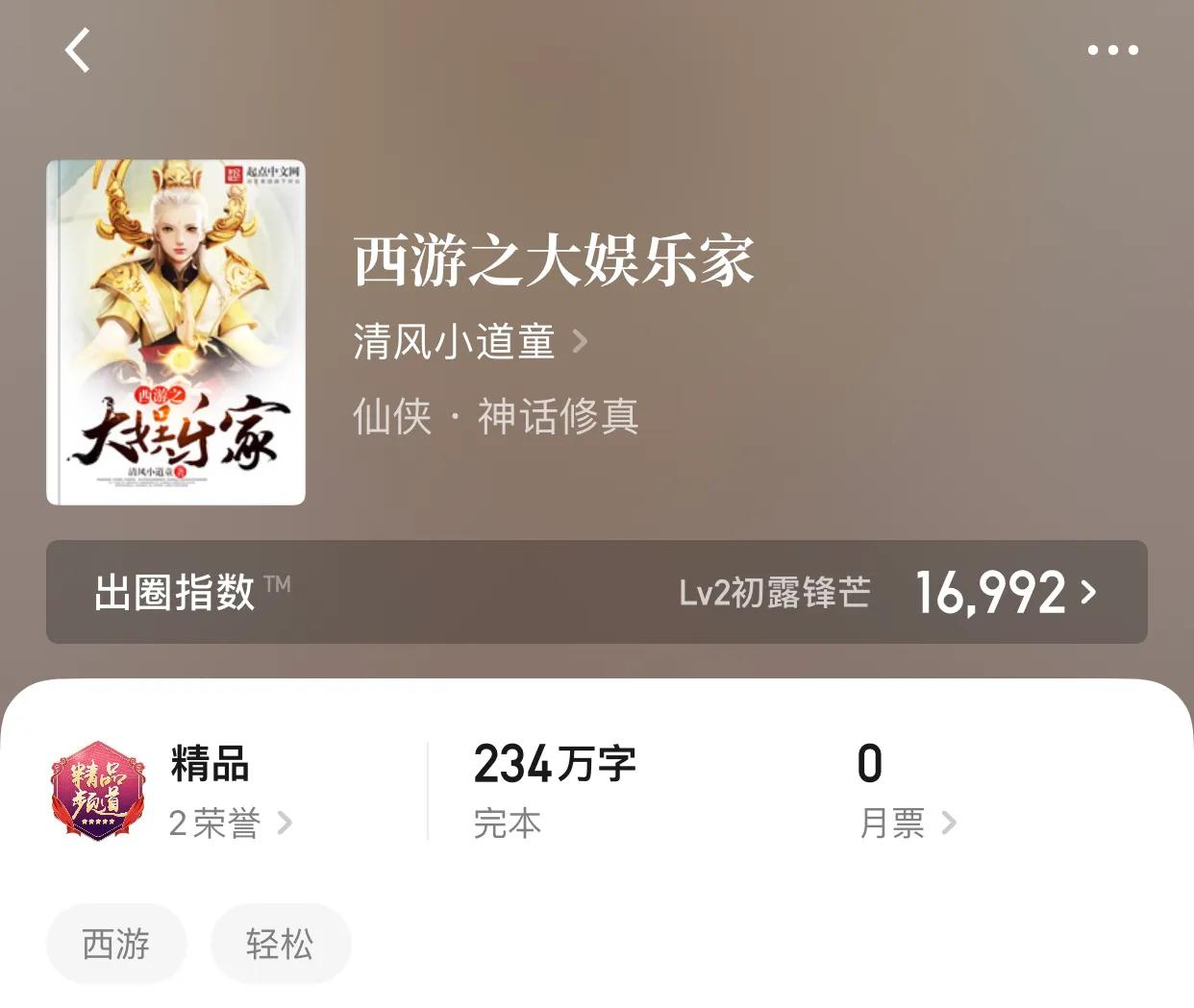Screen dimensions: 1194x1008
Task: Open the 月票 monthly tickets page
Action: 907,824
